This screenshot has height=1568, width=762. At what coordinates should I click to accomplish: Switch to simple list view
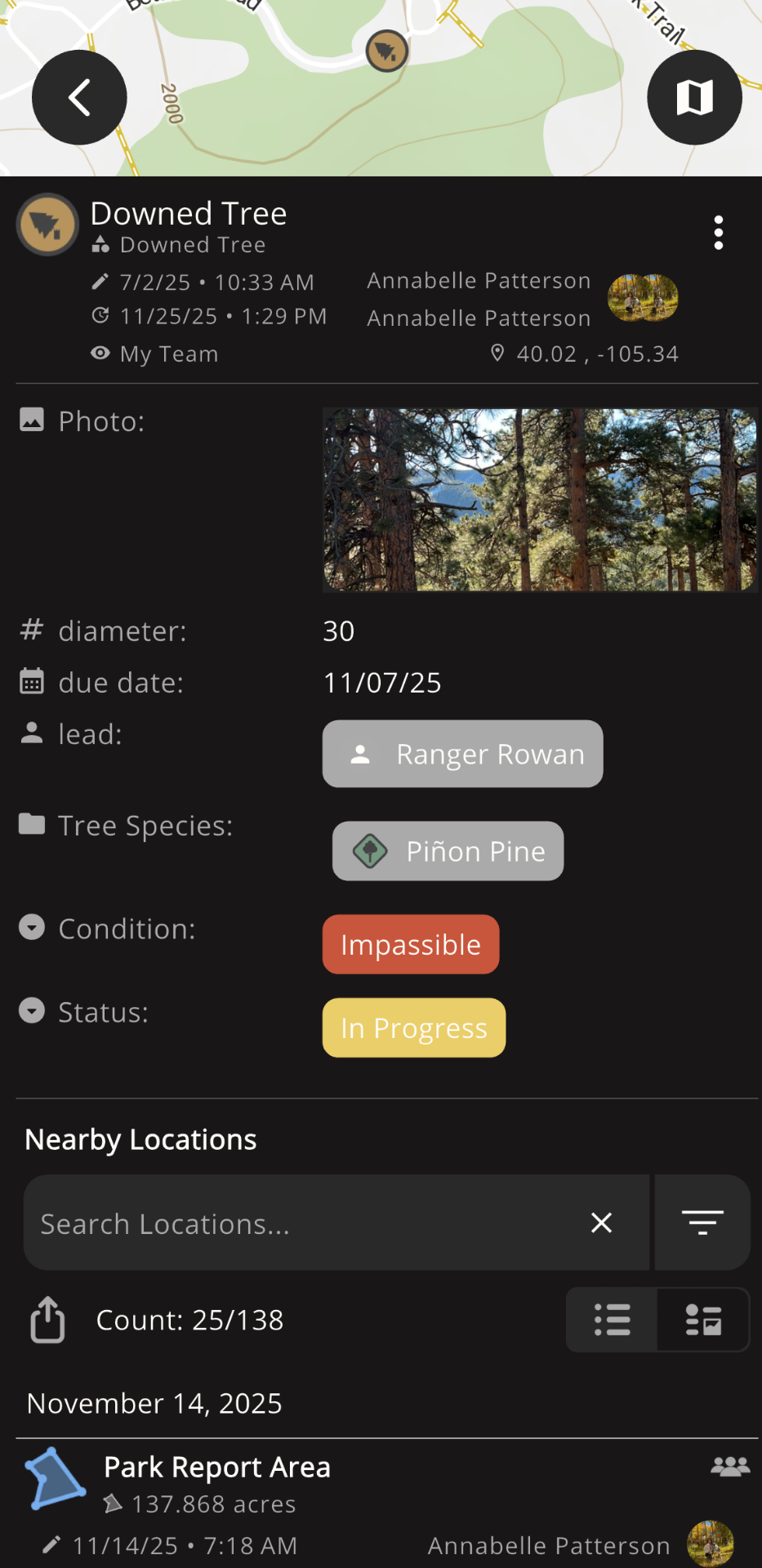pos(612,1320)
